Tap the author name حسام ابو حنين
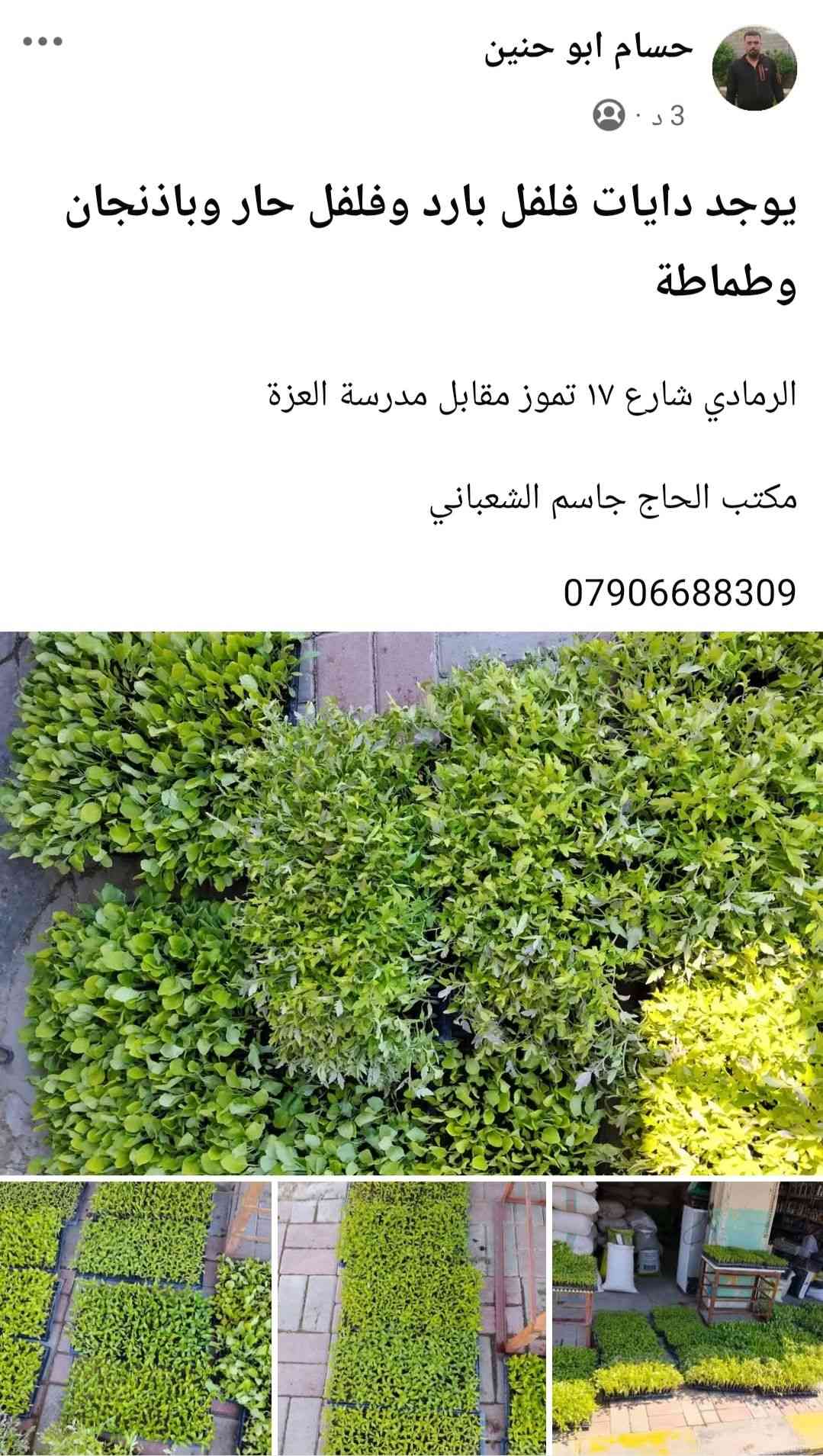This screenshot has height=1456, width=823. pos(588,48)
